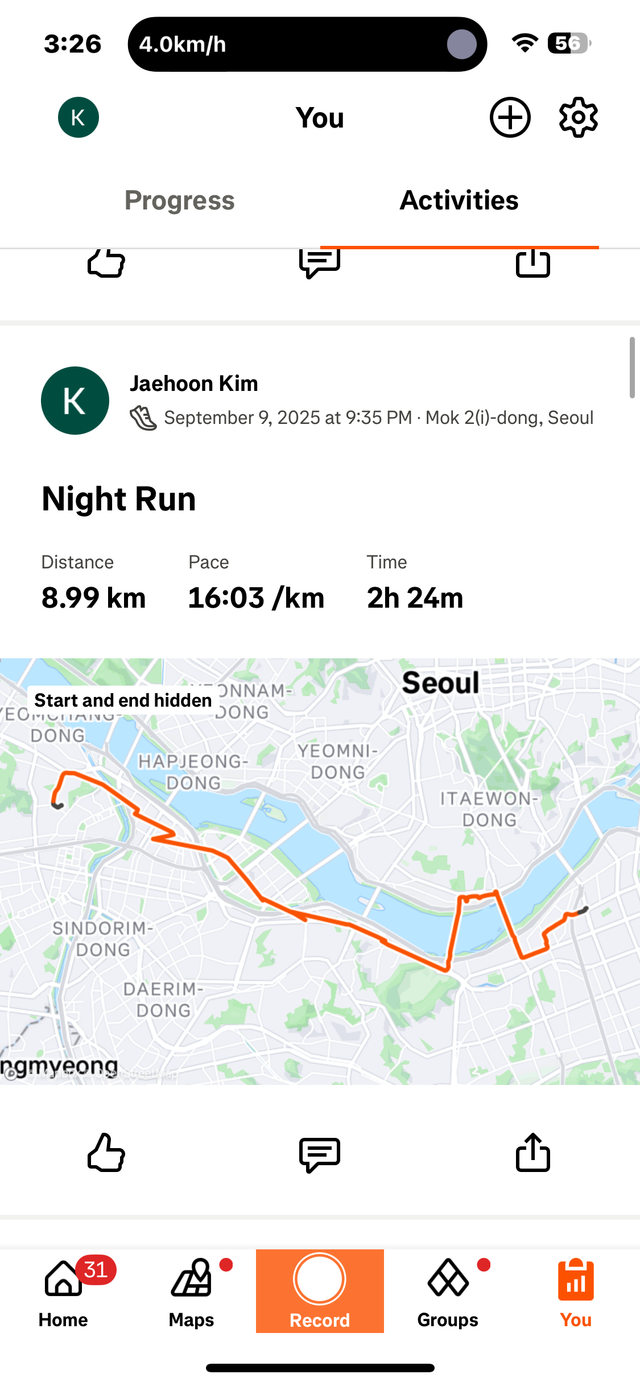The image size is (640, 1386).
Task: Open the Maps tab
Action: pos(192,1292)
